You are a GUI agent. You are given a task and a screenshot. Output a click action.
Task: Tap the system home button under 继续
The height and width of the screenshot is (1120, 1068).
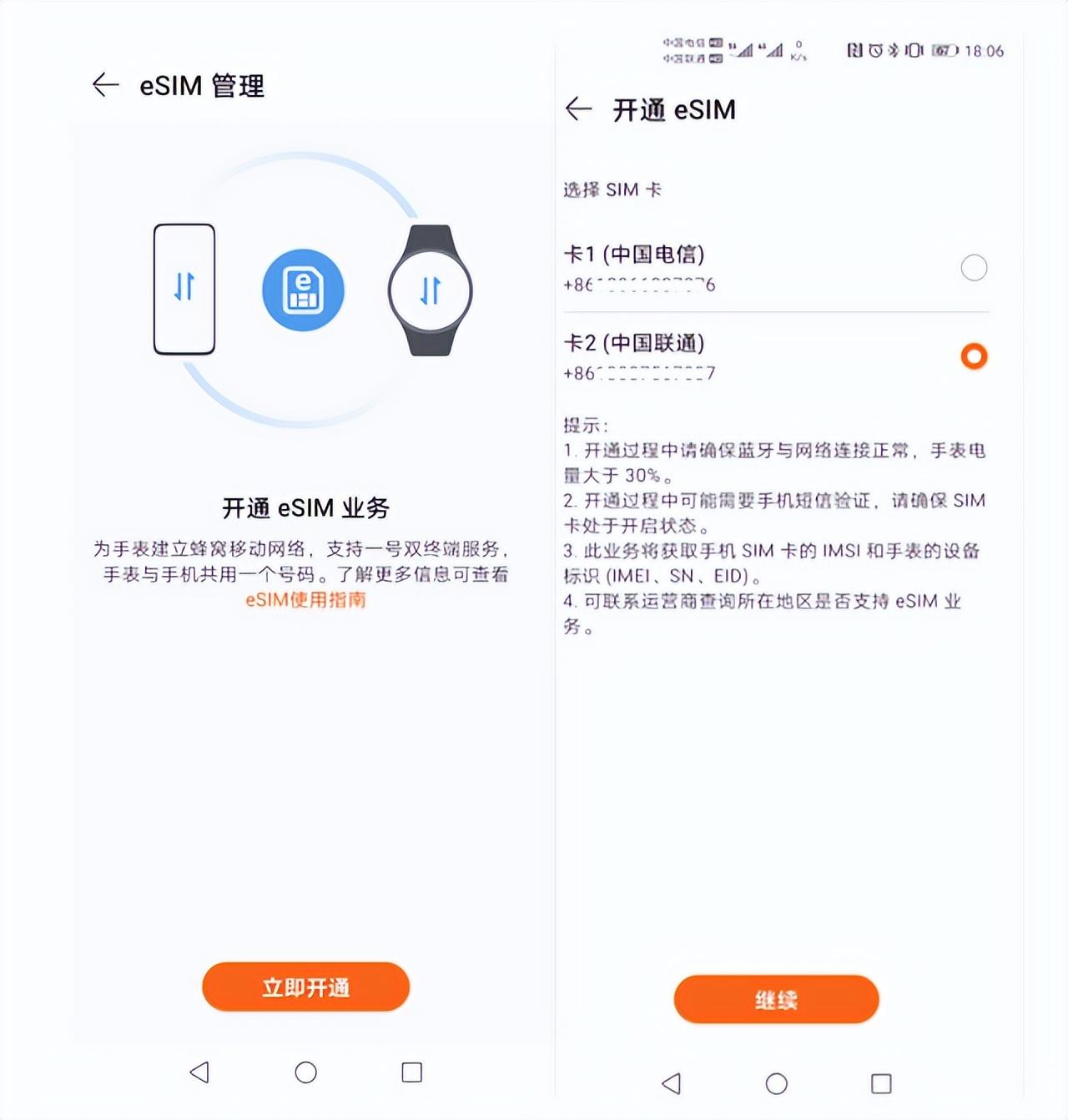776,1083
